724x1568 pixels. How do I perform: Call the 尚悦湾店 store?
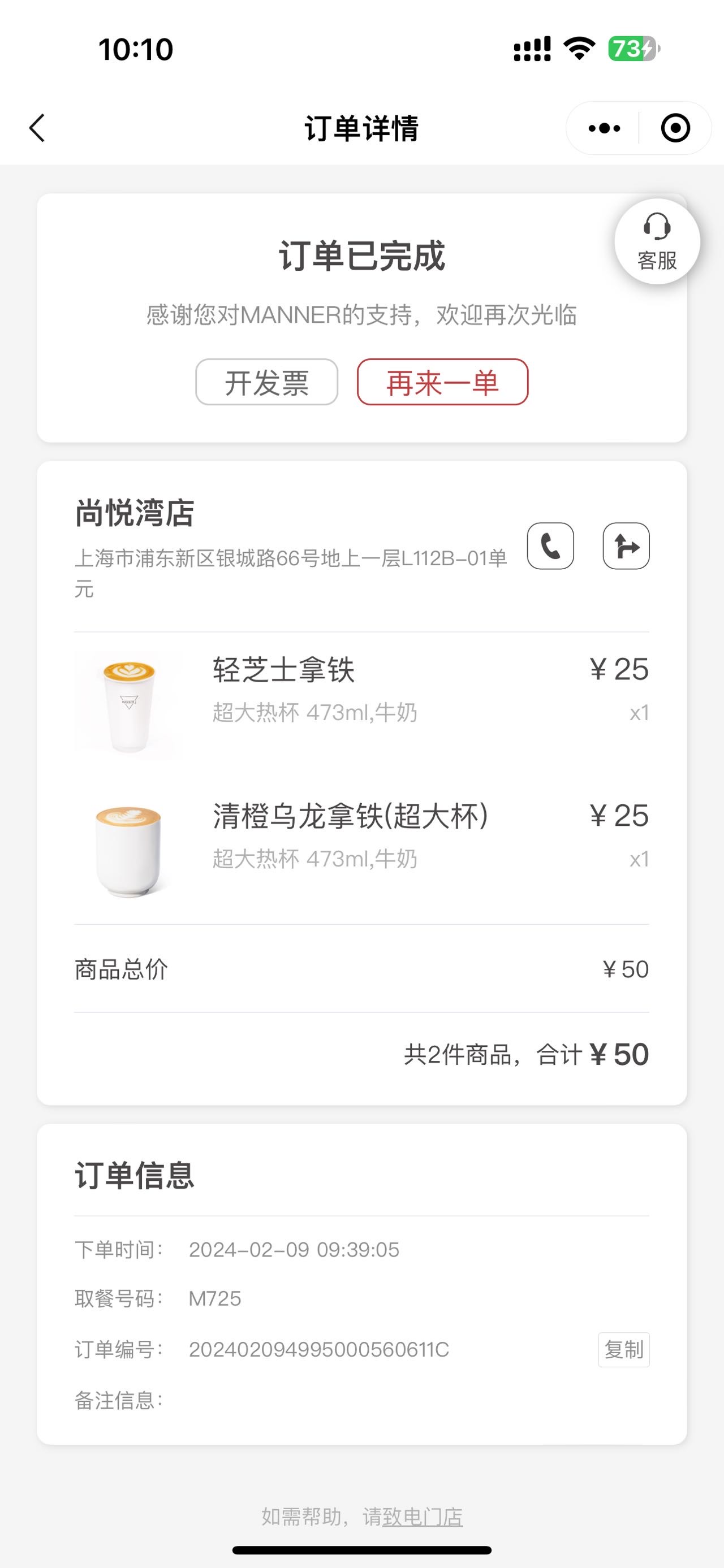pyautogui.click(x=550, y=546)
